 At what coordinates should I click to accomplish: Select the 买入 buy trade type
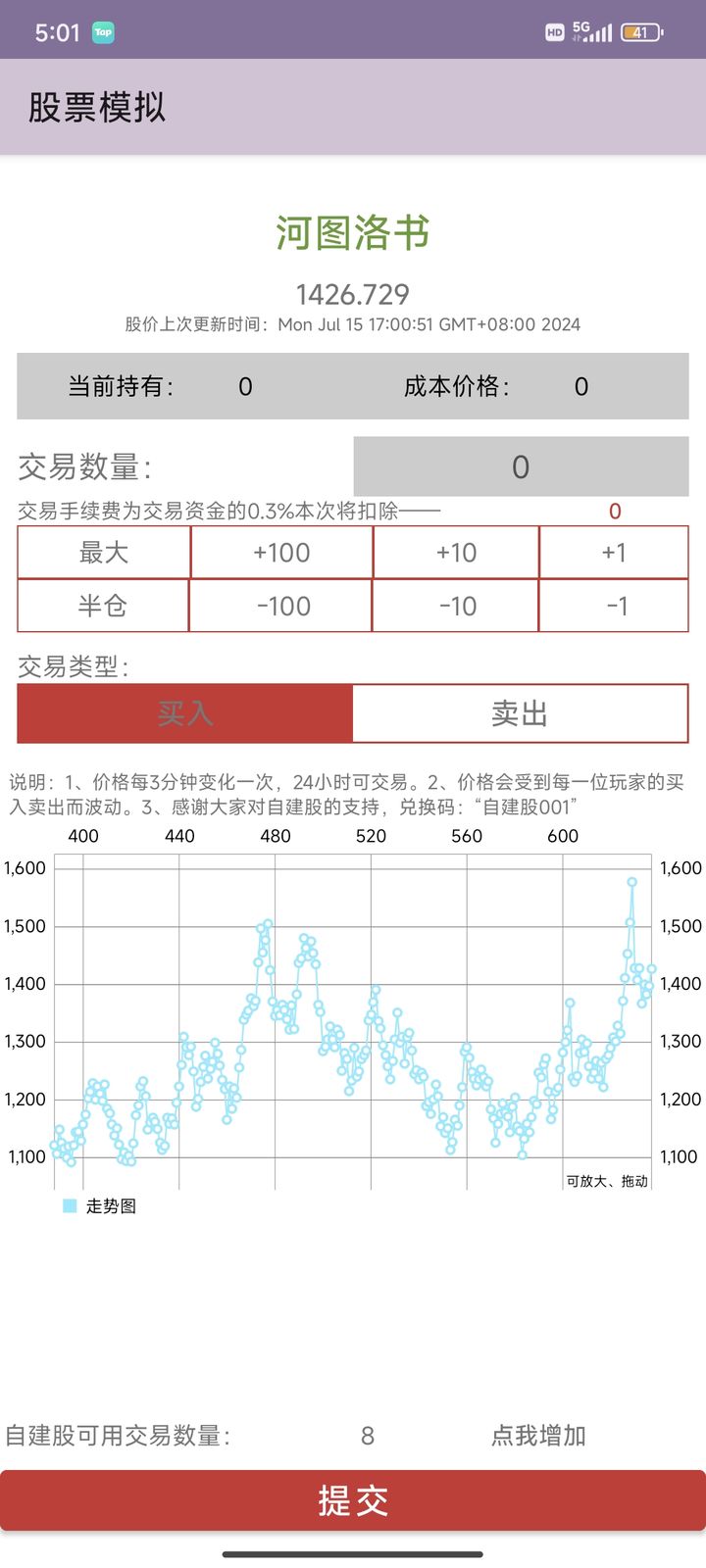click(184, 713)
